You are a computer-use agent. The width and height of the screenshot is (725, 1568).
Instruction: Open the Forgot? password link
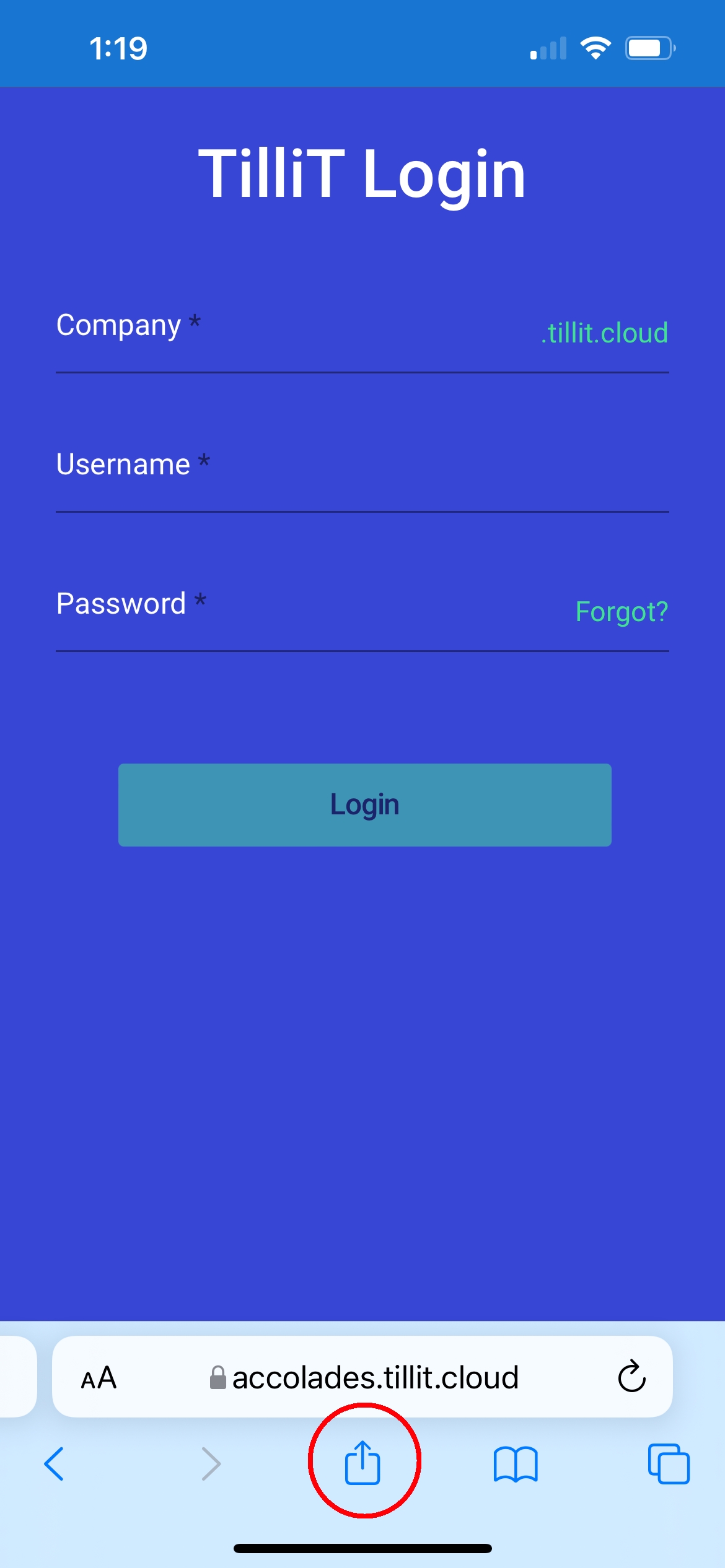[622, 612]
